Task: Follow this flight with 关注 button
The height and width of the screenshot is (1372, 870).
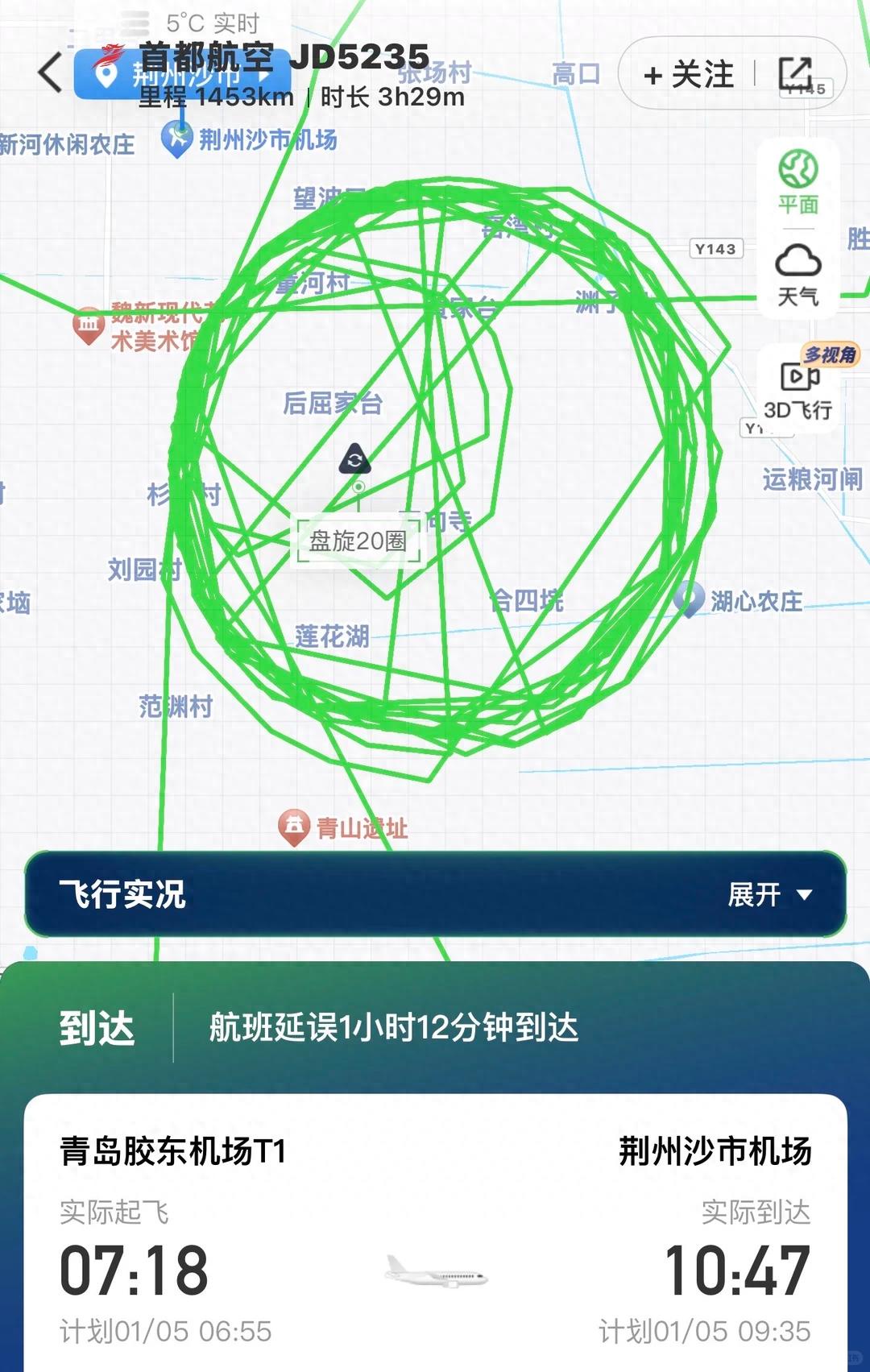Action: pos(690,74)
